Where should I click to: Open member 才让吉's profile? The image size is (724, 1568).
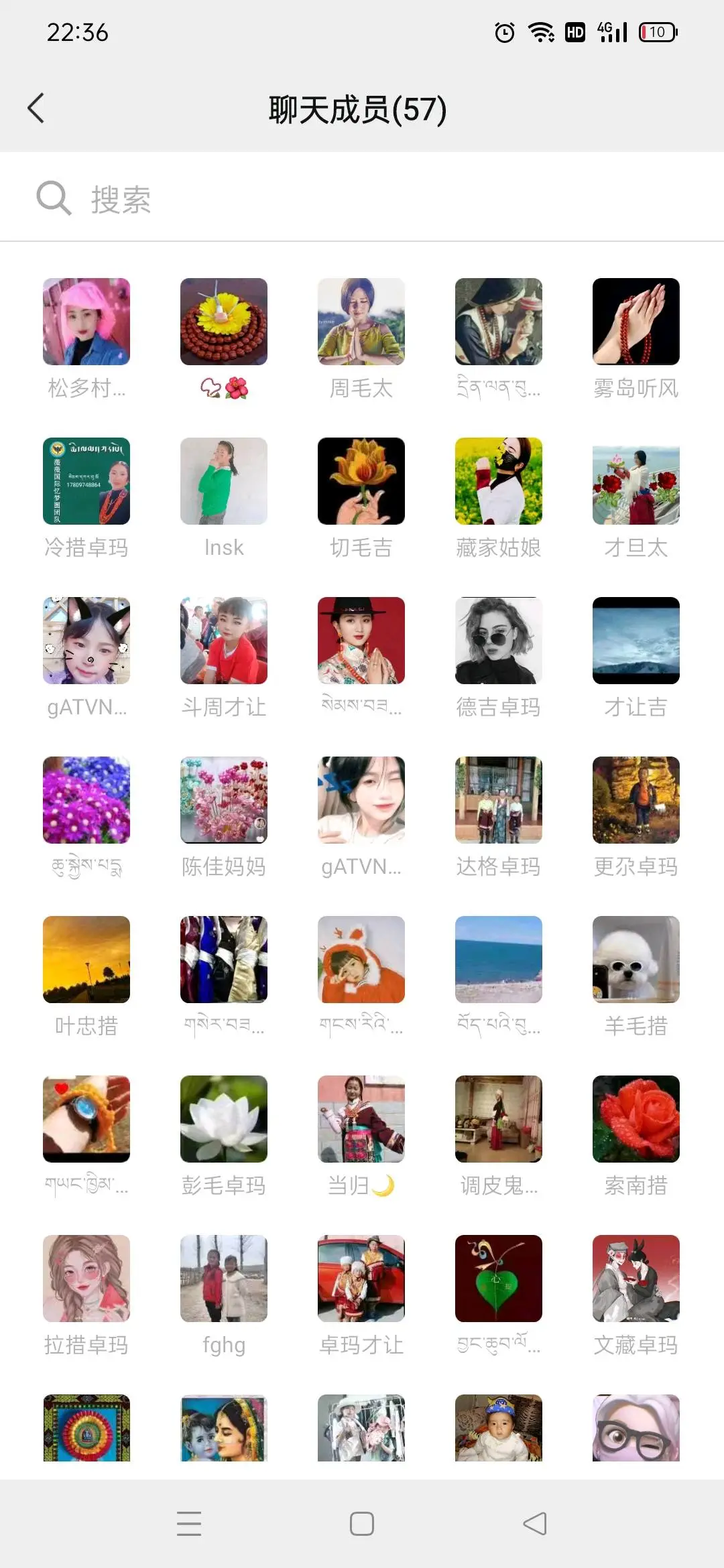pos(636,641)
